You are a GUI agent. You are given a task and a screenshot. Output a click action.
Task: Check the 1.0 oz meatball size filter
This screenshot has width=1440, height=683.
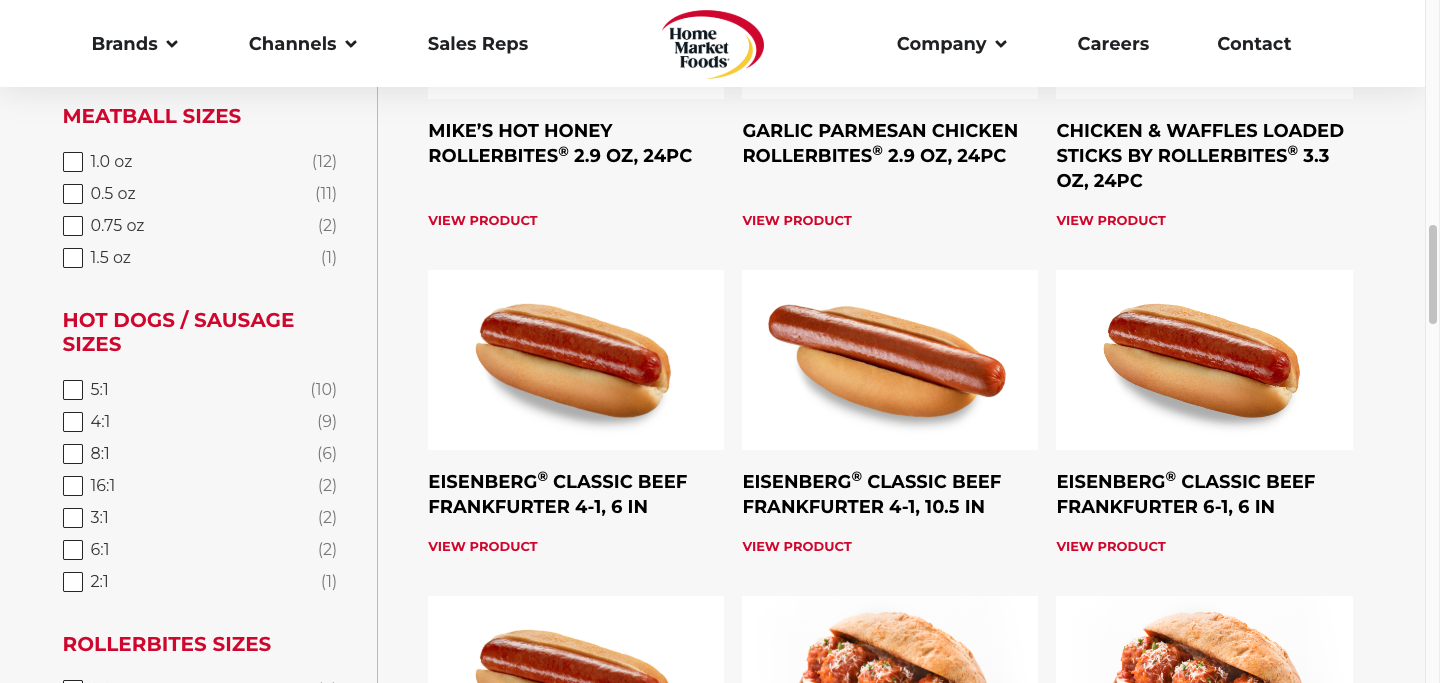(73, 162)
